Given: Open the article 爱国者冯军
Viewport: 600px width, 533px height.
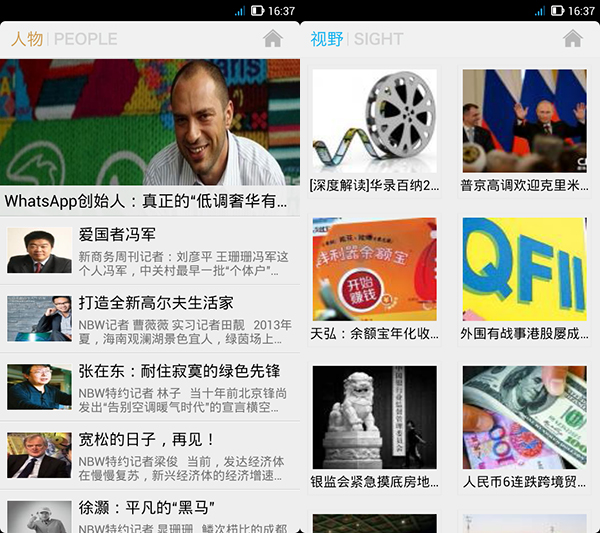Looking at the screenshot, I should pyautogui.click(x=150, y=249).
